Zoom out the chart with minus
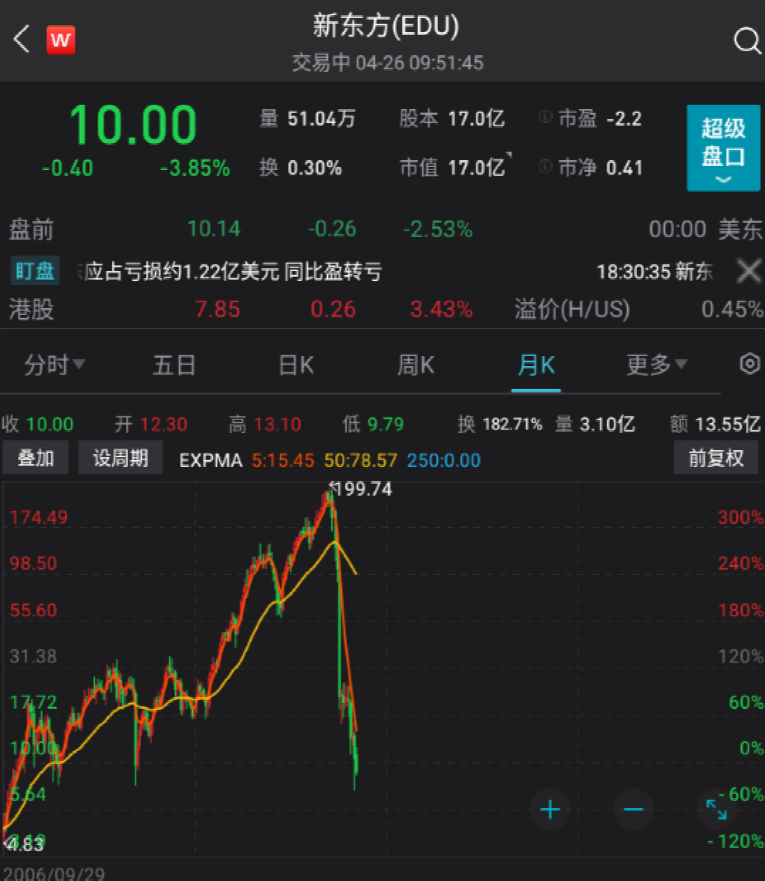This screenshot has width=765, height=881. [x=634, y=809]
